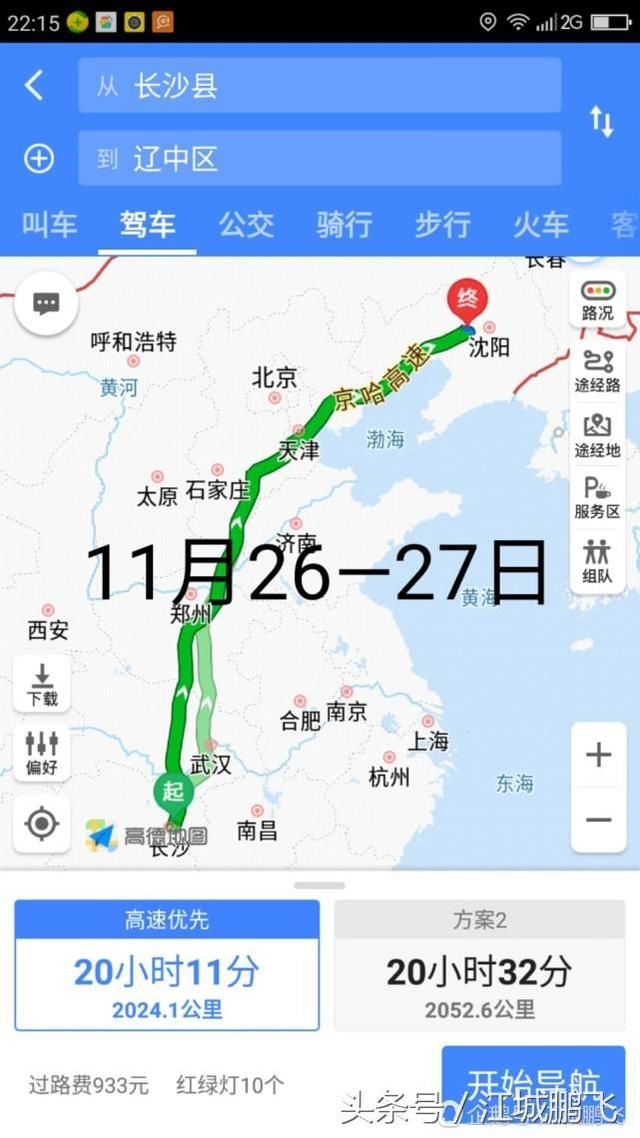Toggle the 路况 traffic layer
The width and height of the screenshot is (640, 1138).
click(597, 300)
